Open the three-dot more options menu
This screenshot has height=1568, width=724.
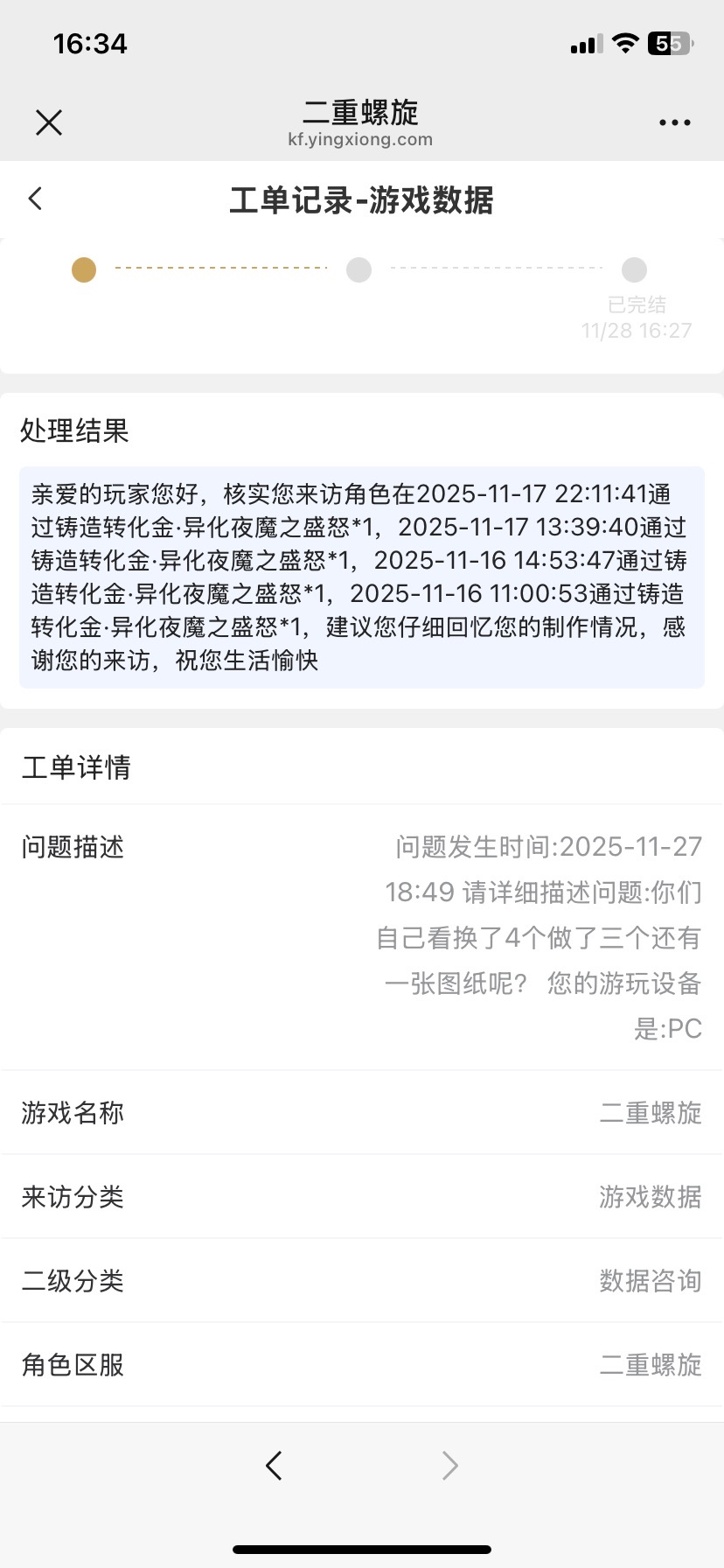(x=674, y=122)
